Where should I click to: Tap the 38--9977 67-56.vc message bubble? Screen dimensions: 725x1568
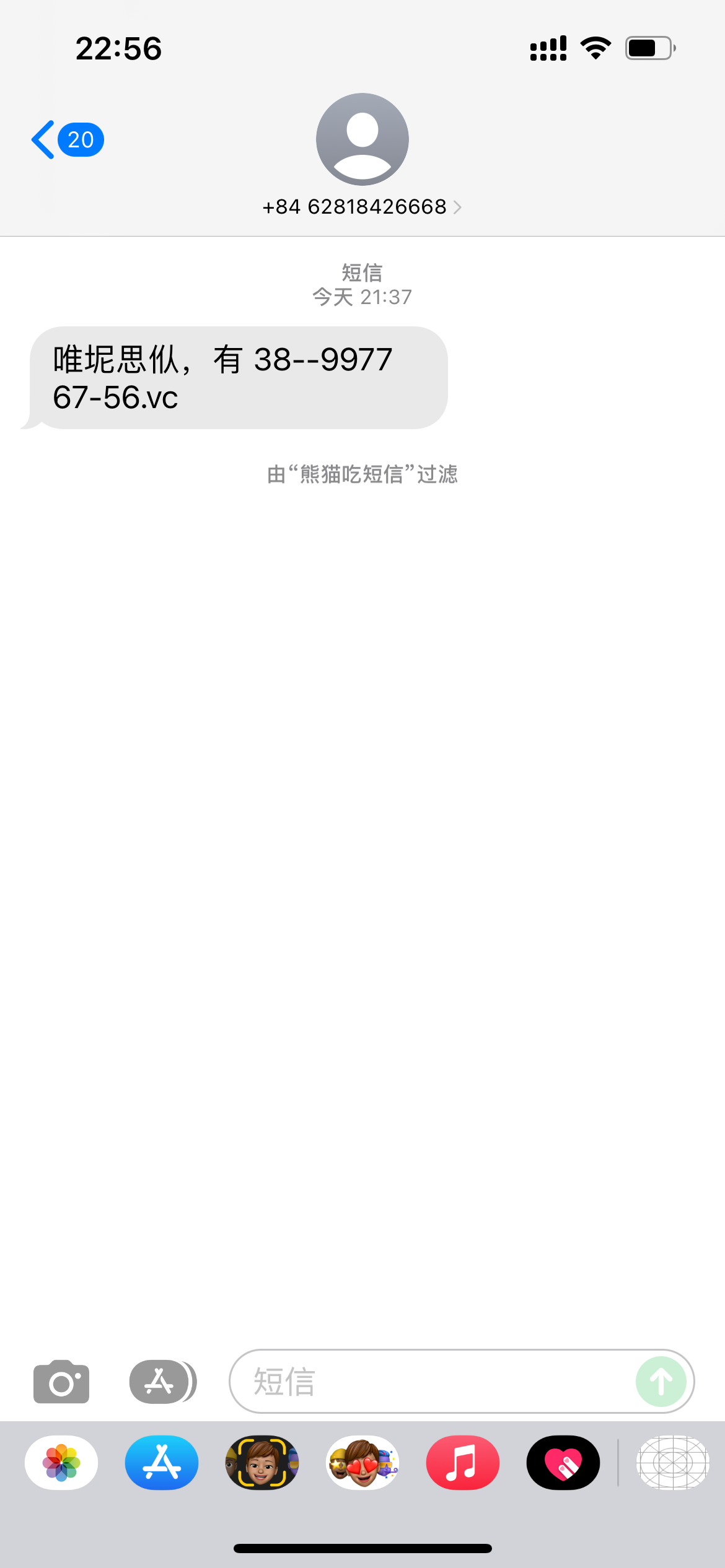point(239,378)
